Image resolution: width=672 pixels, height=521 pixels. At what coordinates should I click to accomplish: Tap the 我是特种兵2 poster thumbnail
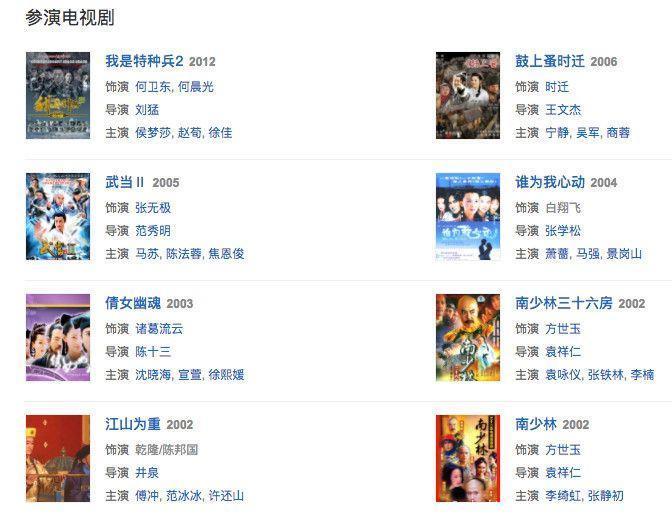(x=57, y=95)
